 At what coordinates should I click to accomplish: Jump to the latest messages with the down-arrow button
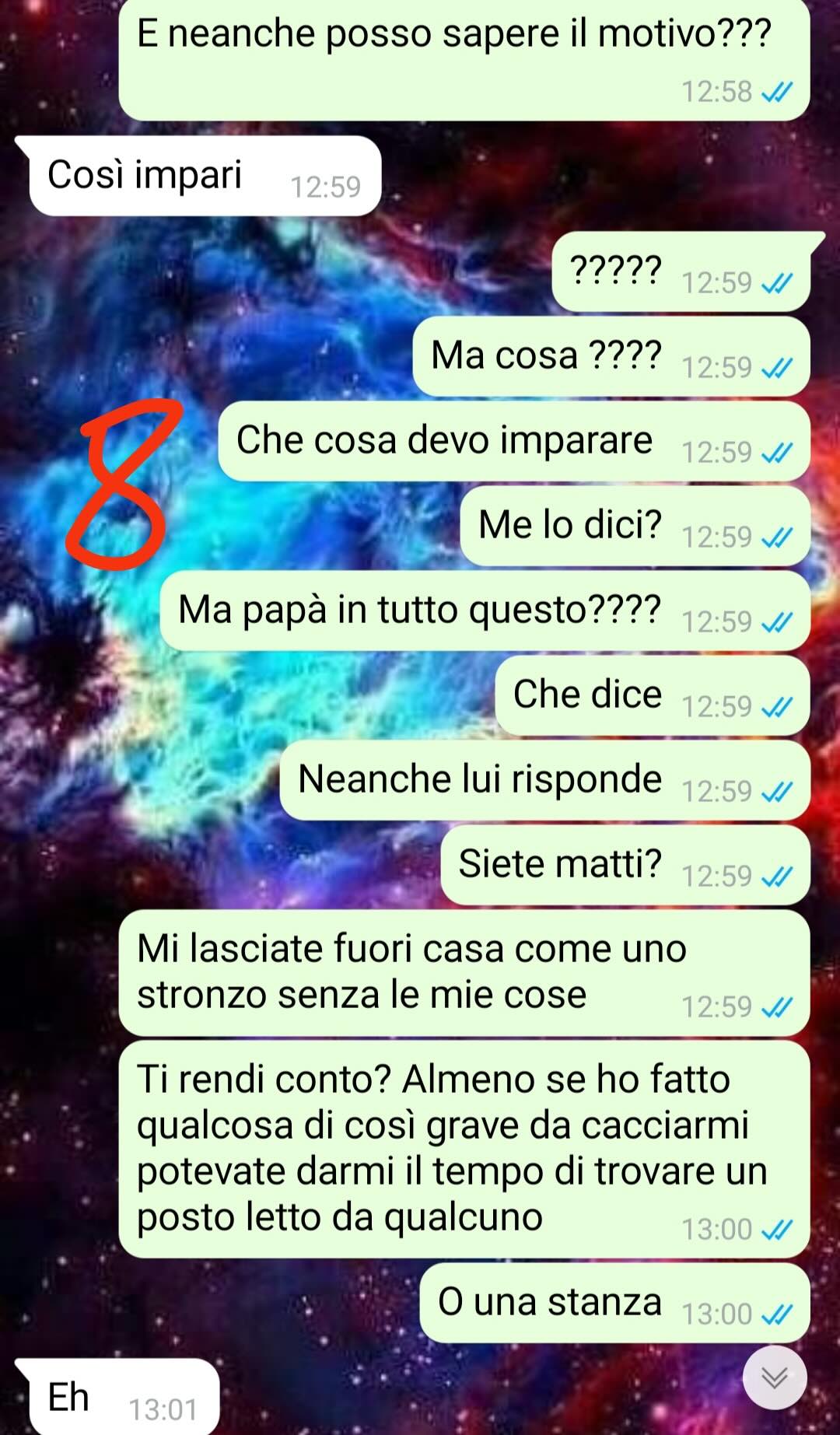(775, 1377)
